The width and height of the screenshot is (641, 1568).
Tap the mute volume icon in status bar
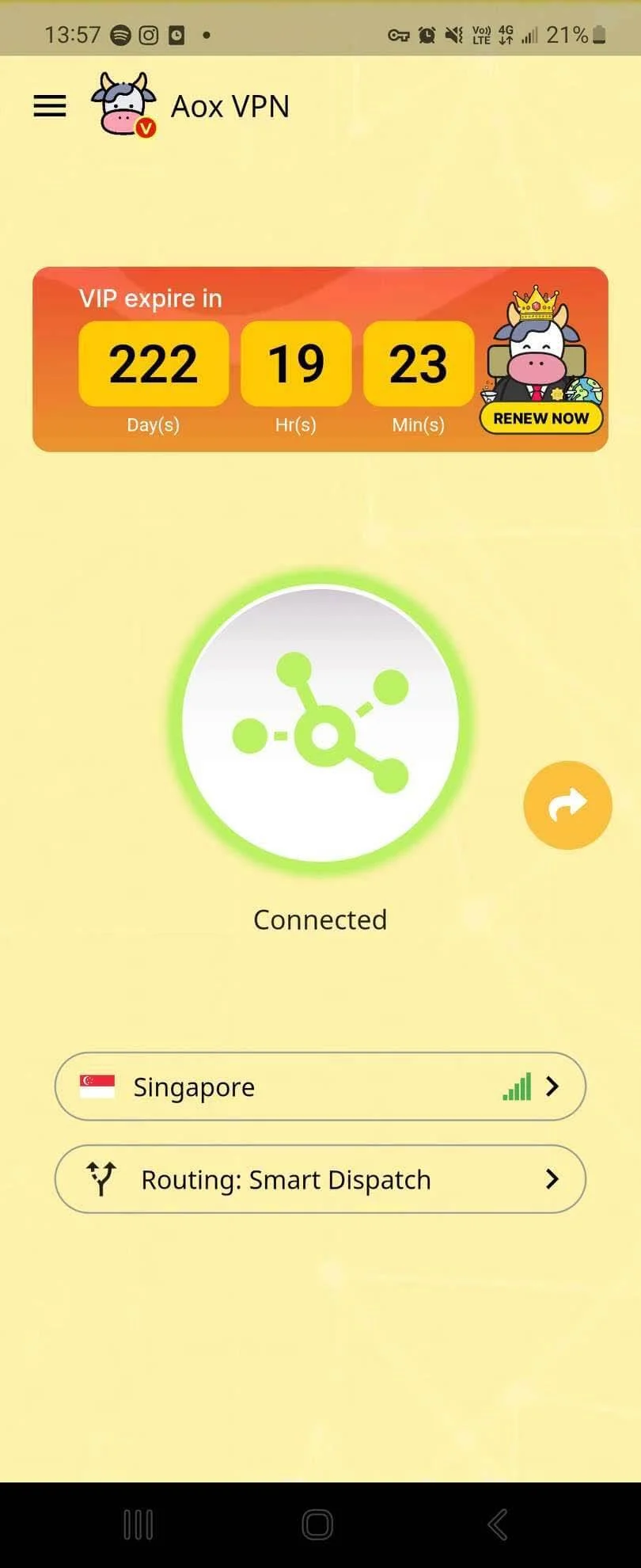tap(451, 34)
